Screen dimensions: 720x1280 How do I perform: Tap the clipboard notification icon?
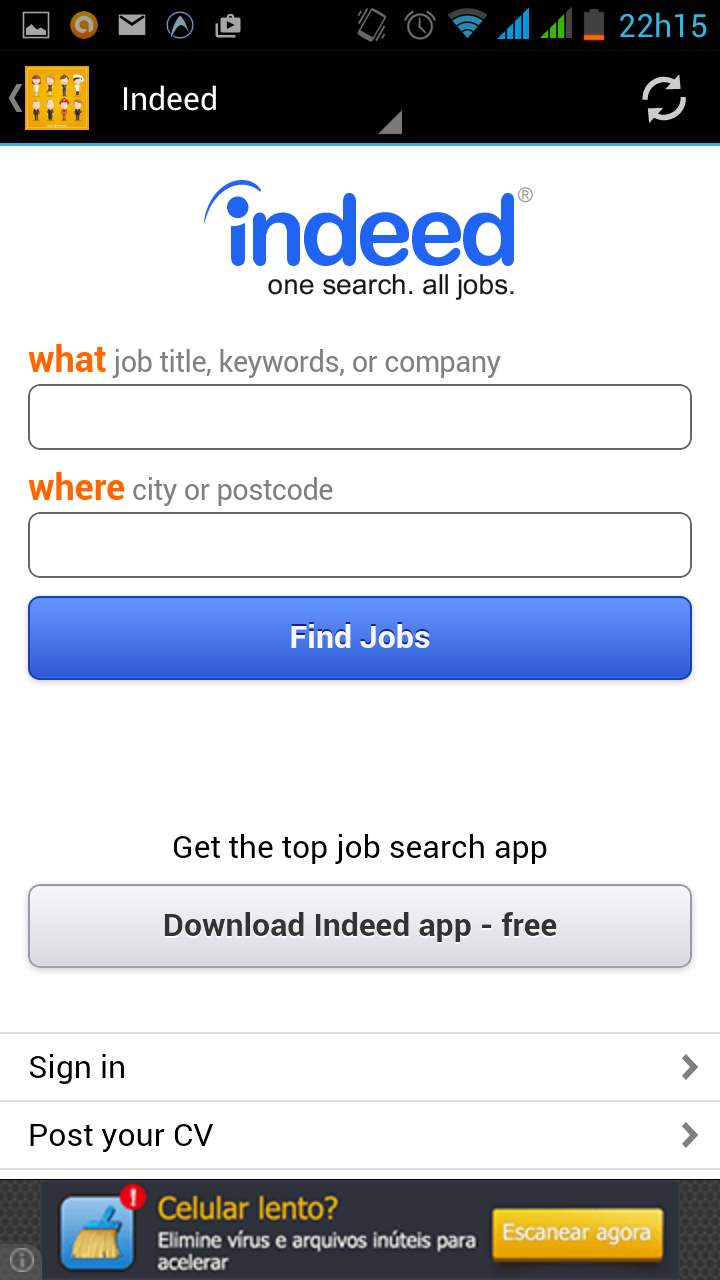coord(227,24)
